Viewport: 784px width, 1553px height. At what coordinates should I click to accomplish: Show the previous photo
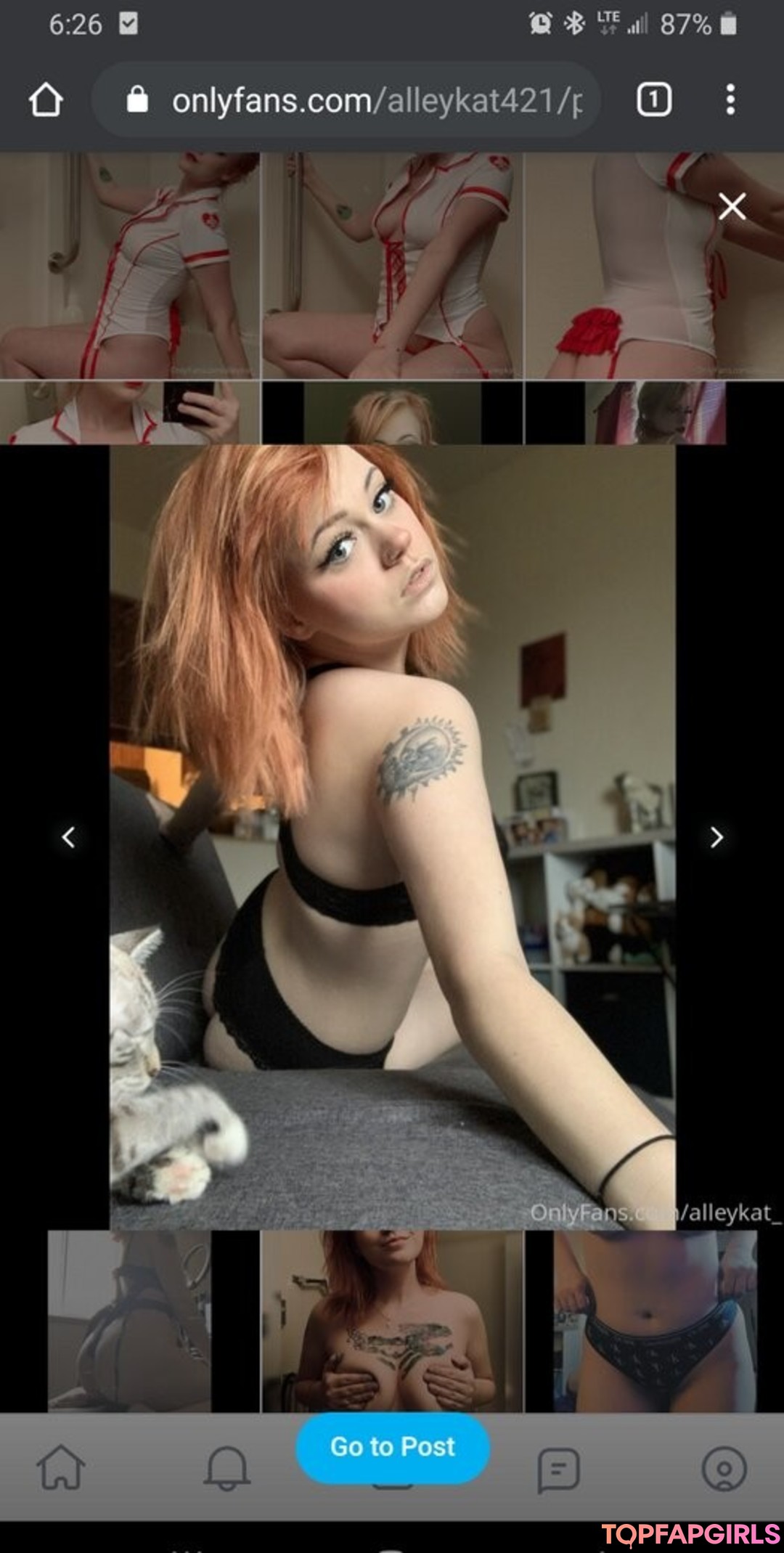(x=68, y=837)
